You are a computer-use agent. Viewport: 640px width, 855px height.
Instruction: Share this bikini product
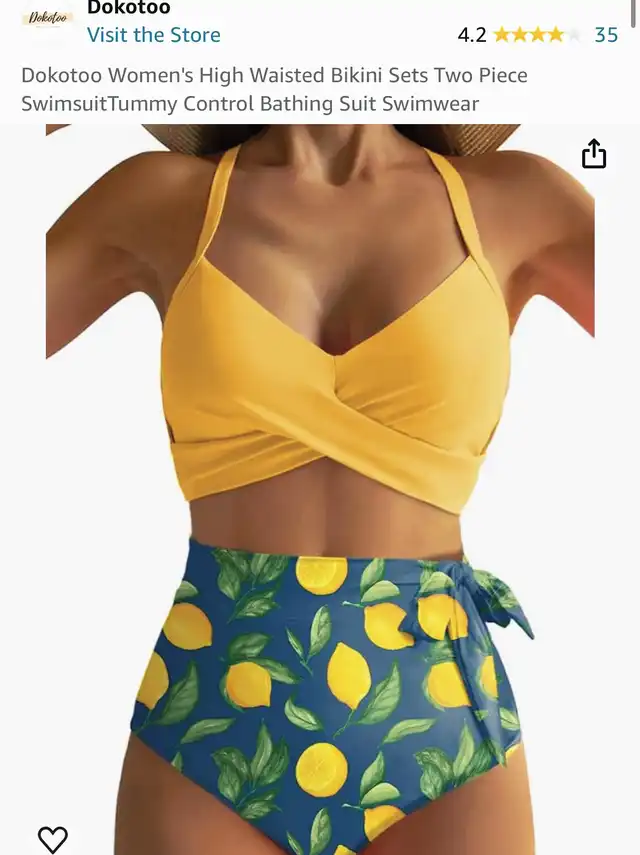[594, 154]
